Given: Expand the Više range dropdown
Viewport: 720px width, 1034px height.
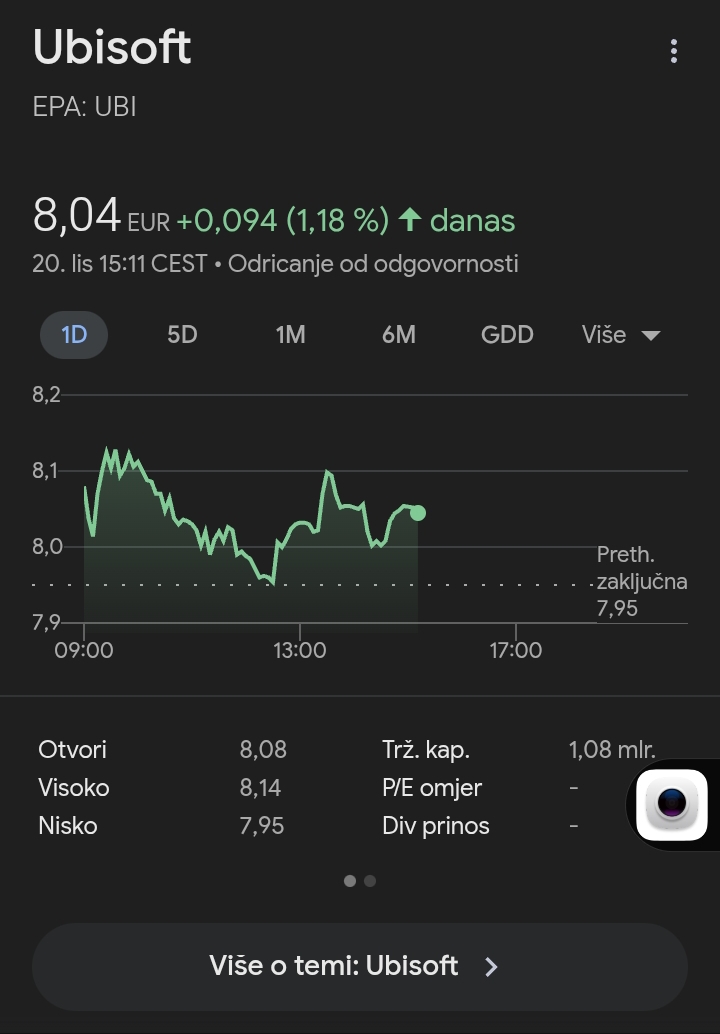Looking at the screenshot, I should [621, 335].
